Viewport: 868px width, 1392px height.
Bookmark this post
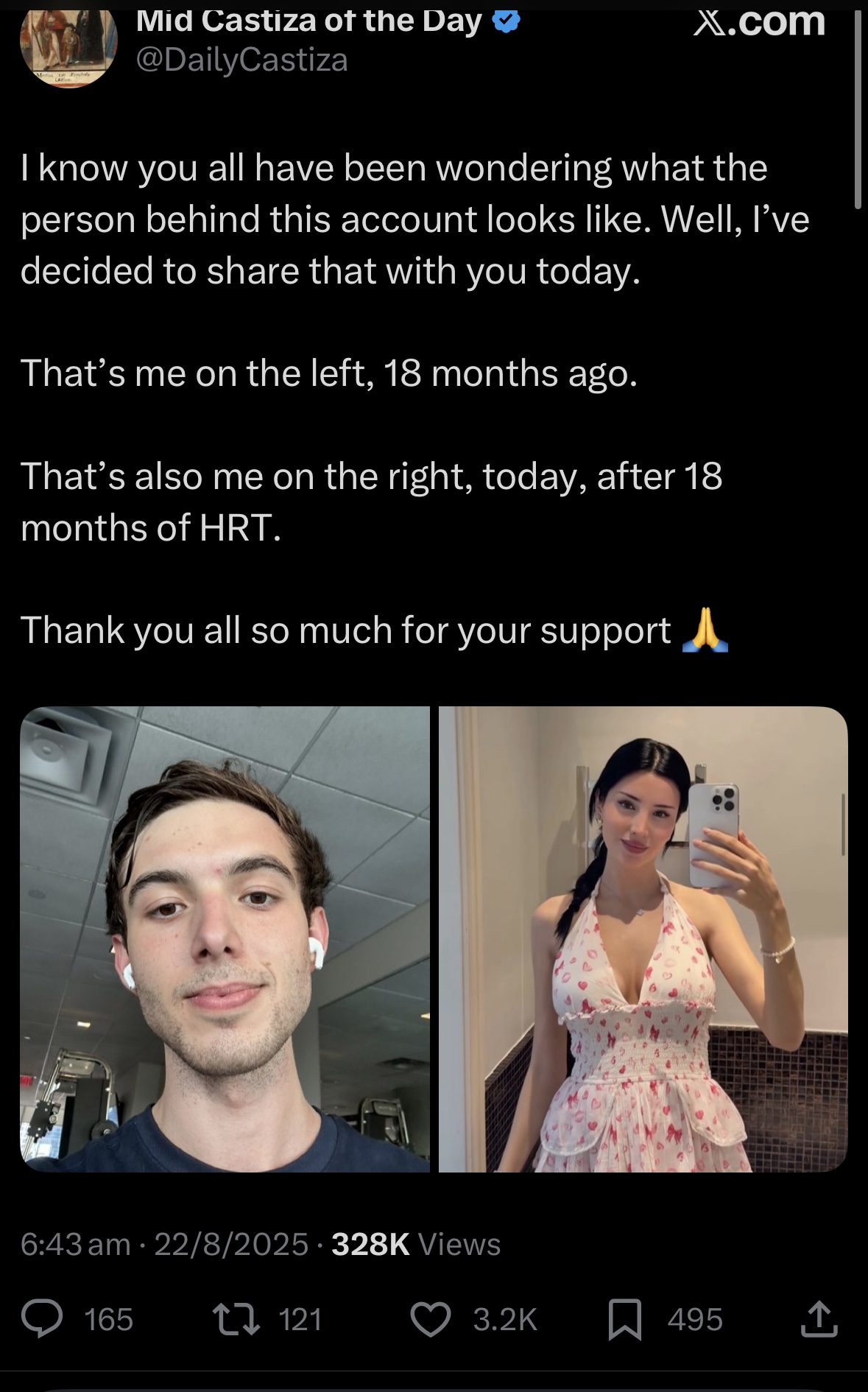pos(625,1319)
